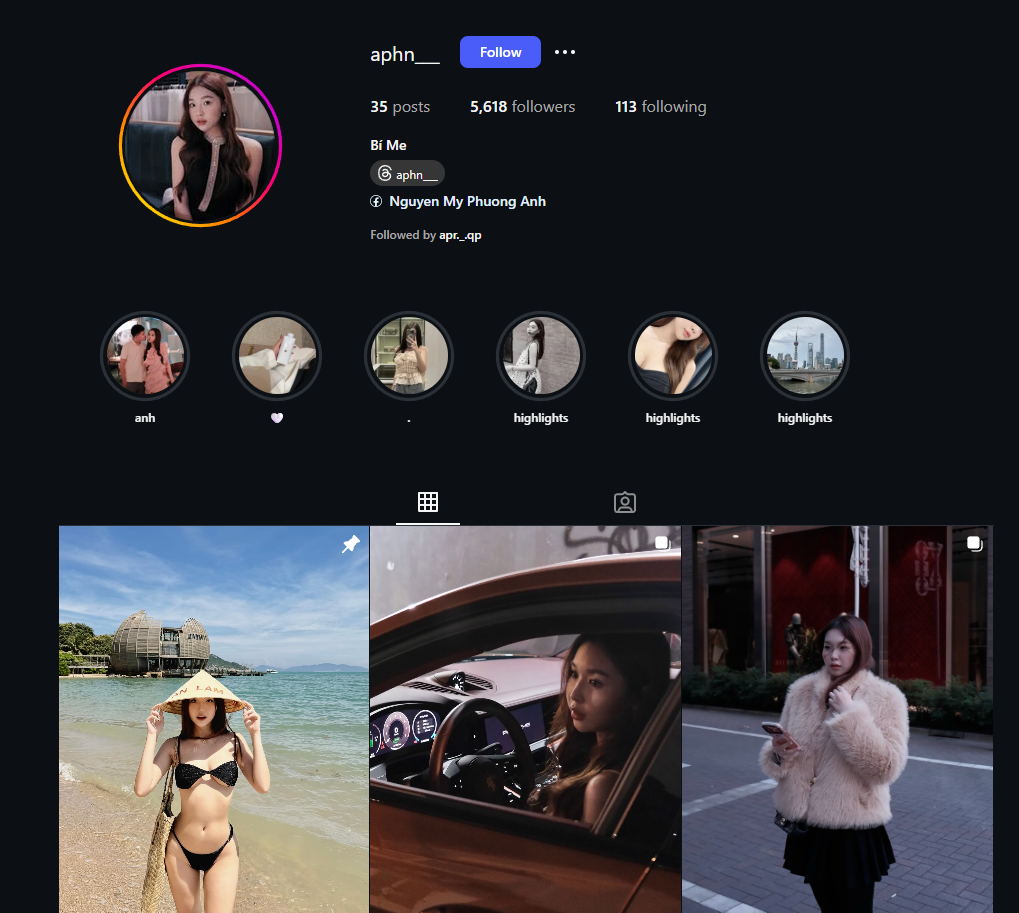Open the pinned beach post
The image size is (1019, 913).
coord(214,720)
